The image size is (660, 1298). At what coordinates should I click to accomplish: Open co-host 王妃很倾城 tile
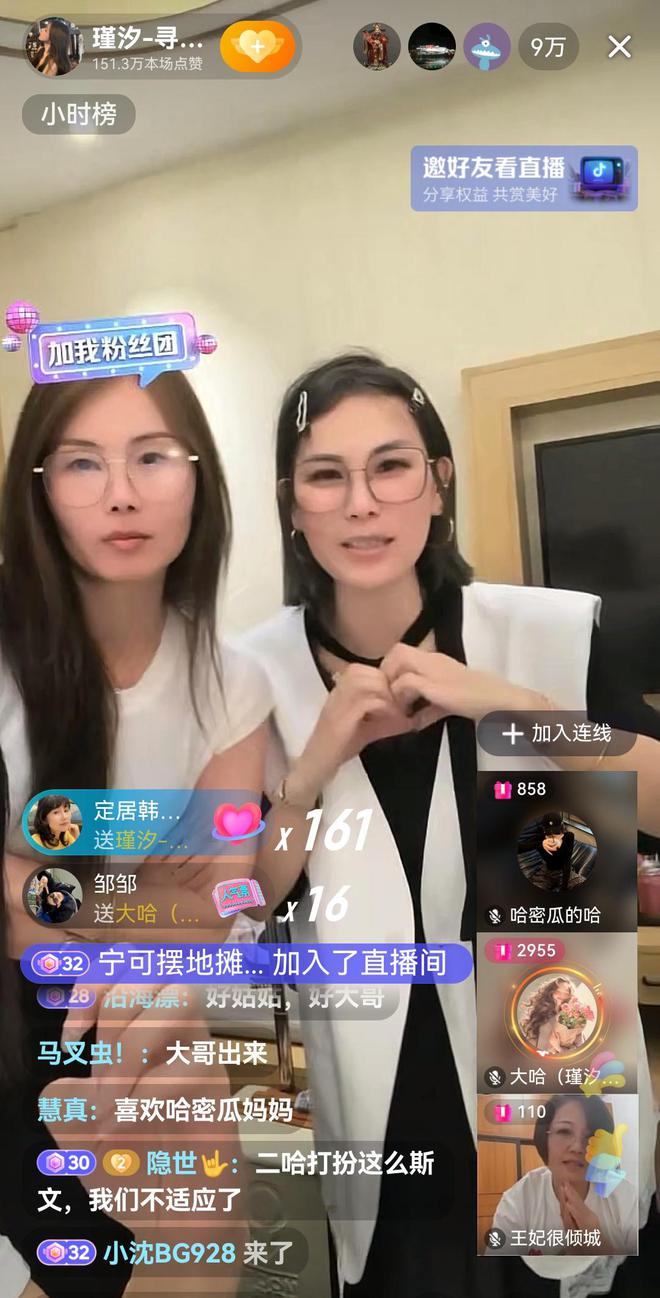[x=556, y=1174]
